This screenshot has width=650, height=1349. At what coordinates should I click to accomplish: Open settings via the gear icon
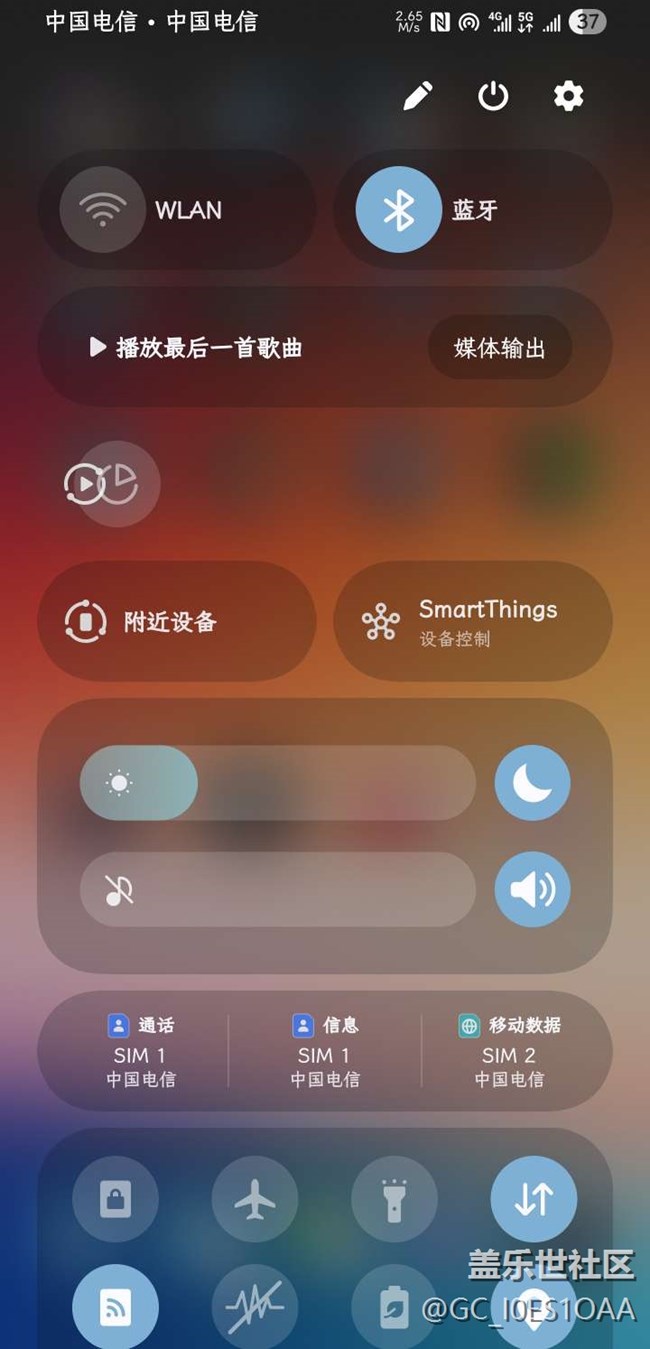(568, 96)
